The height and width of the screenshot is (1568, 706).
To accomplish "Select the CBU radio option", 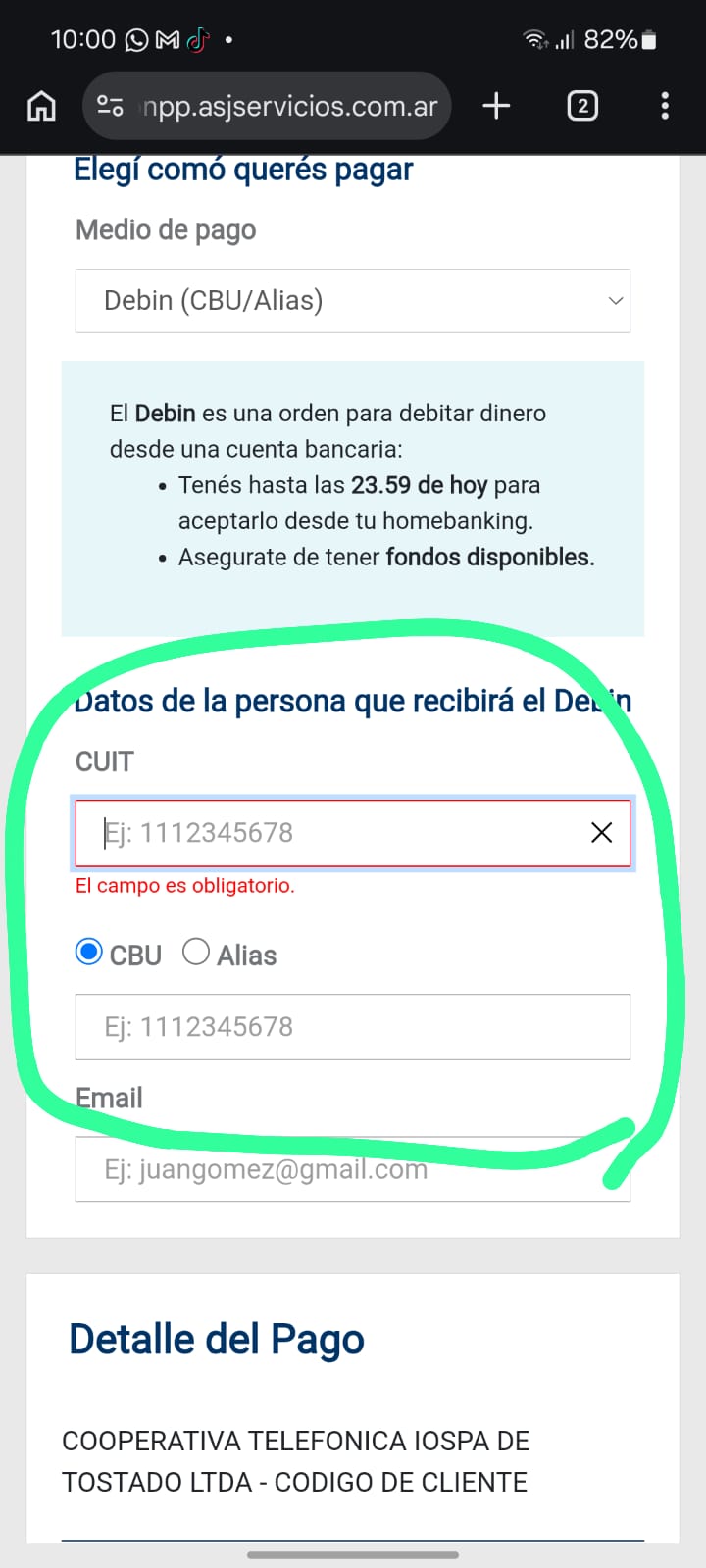I will pos(89,953).
